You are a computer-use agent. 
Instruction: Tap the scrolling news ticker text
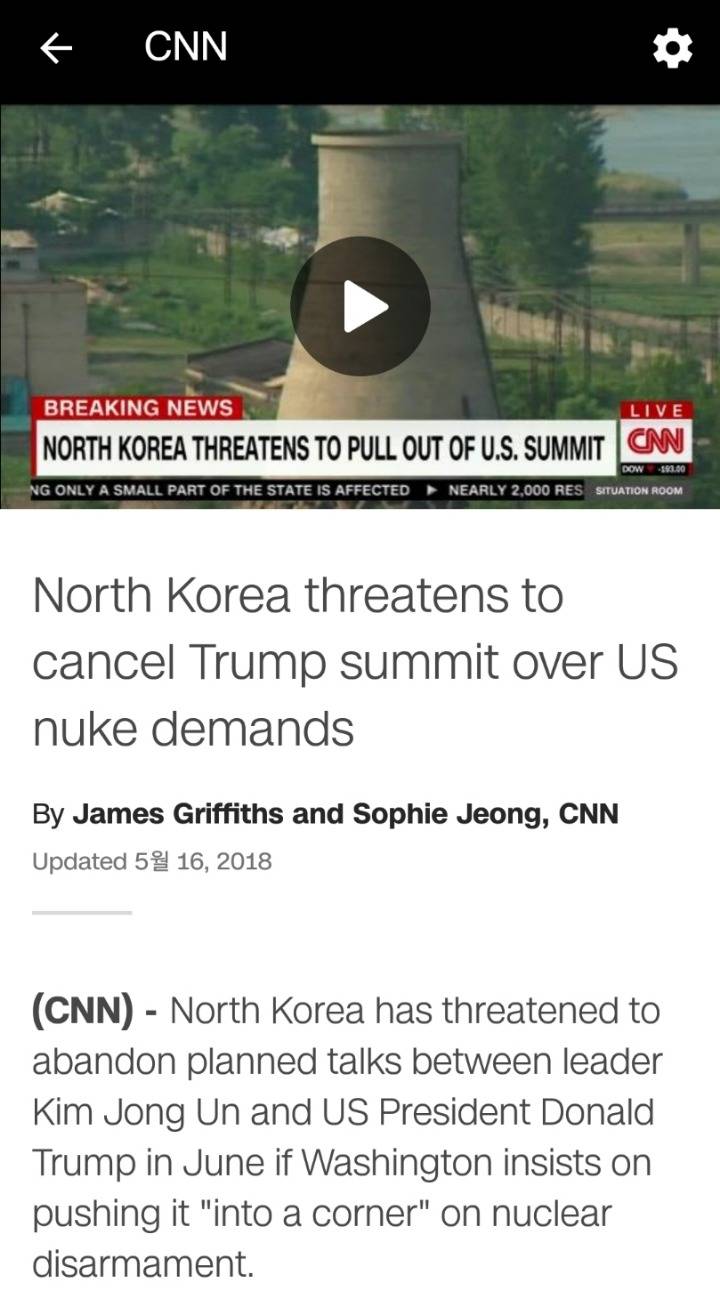[x=220, y=490]
